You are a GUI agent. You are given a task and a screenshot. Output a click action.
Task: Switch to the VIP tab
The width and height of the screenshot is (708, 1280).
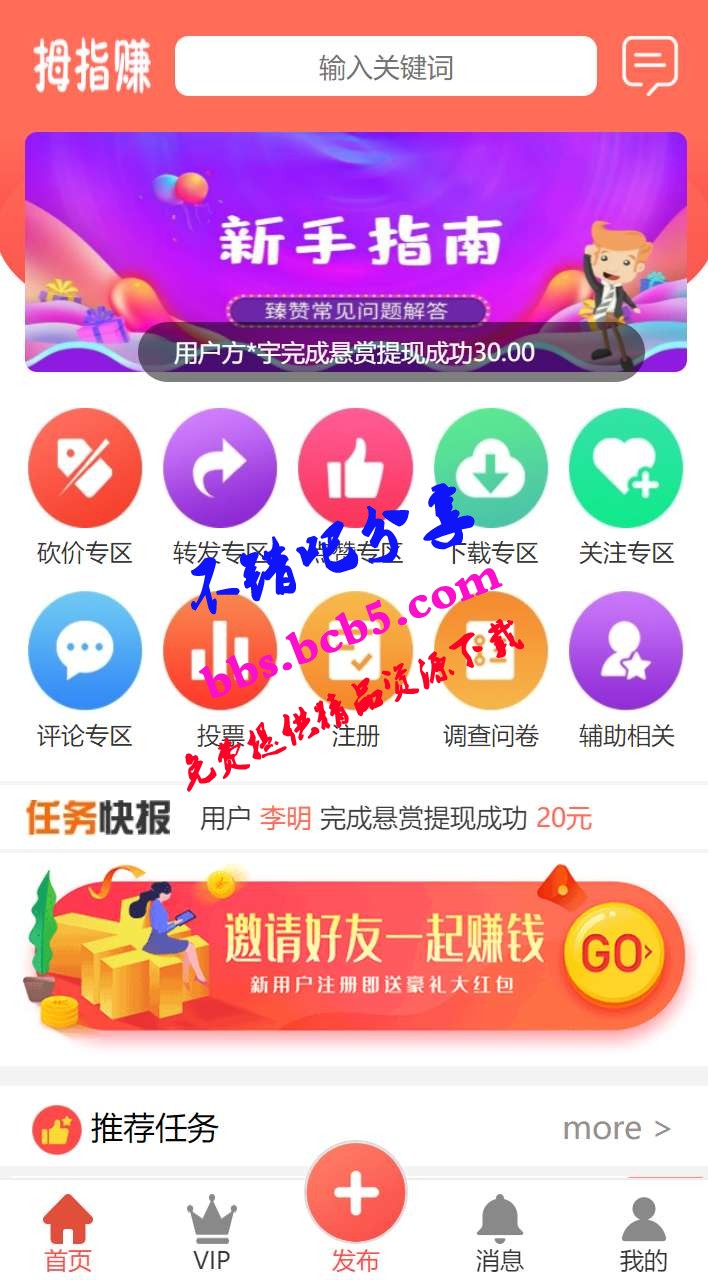(211, 1235)
